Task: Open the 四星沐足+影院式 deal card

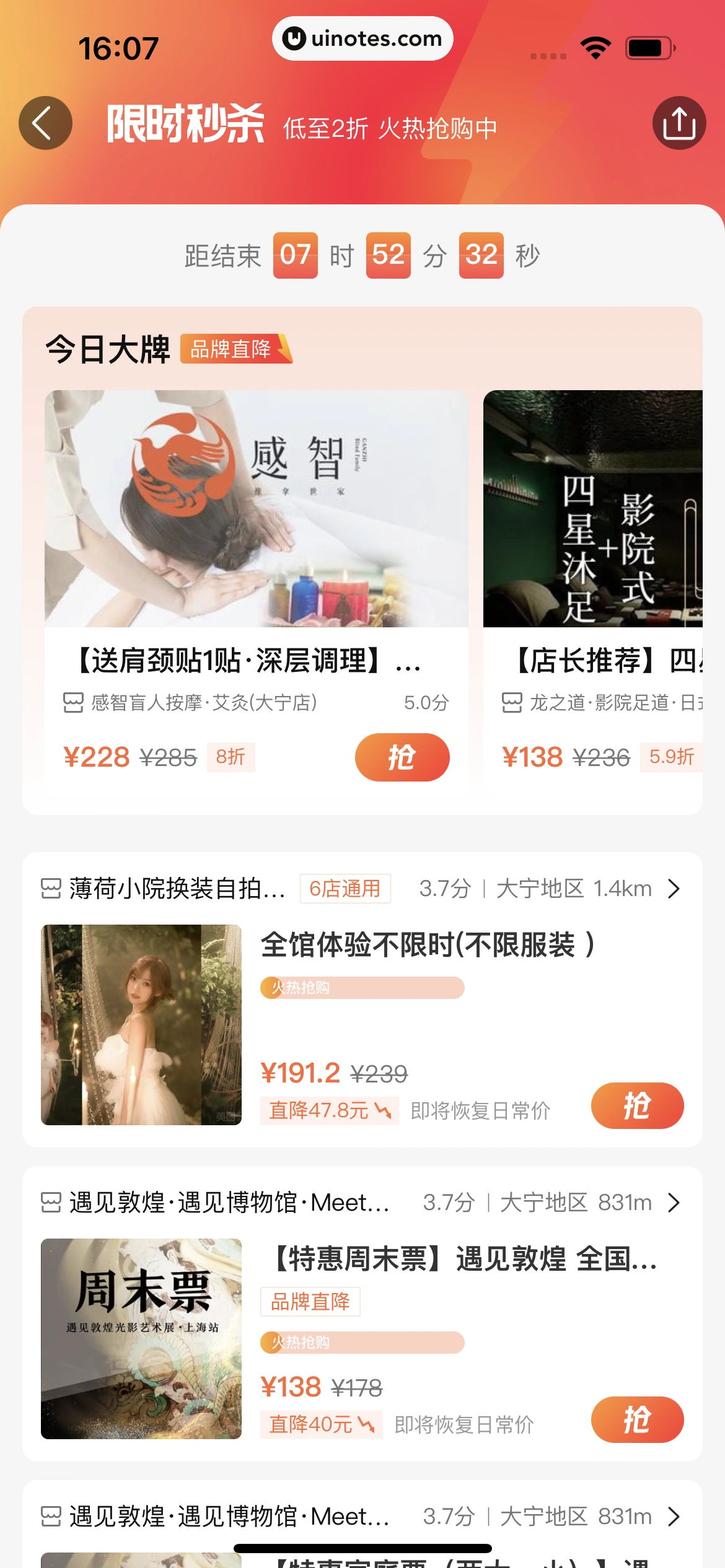Action: click(x=592, y=508)
